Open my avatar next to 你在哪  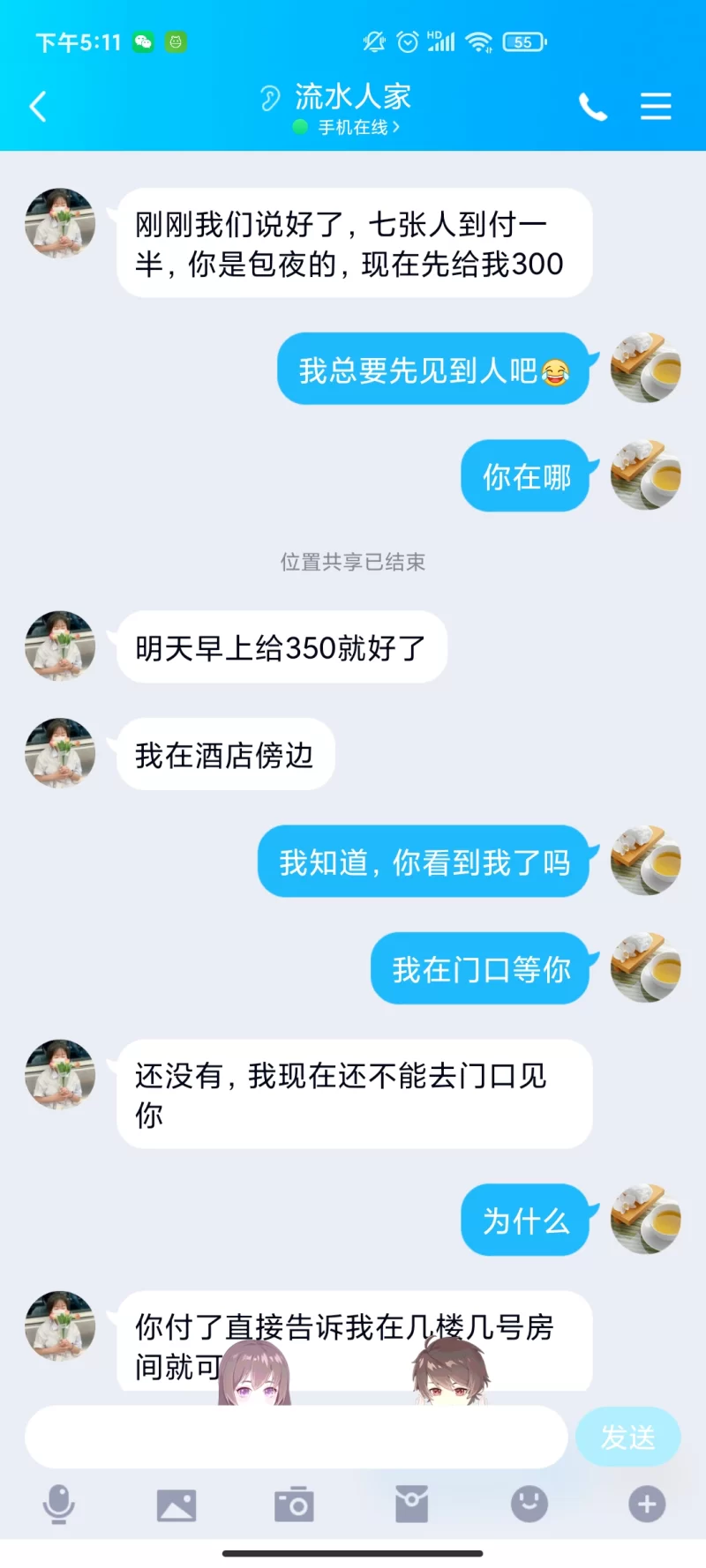tap(646, 475)
